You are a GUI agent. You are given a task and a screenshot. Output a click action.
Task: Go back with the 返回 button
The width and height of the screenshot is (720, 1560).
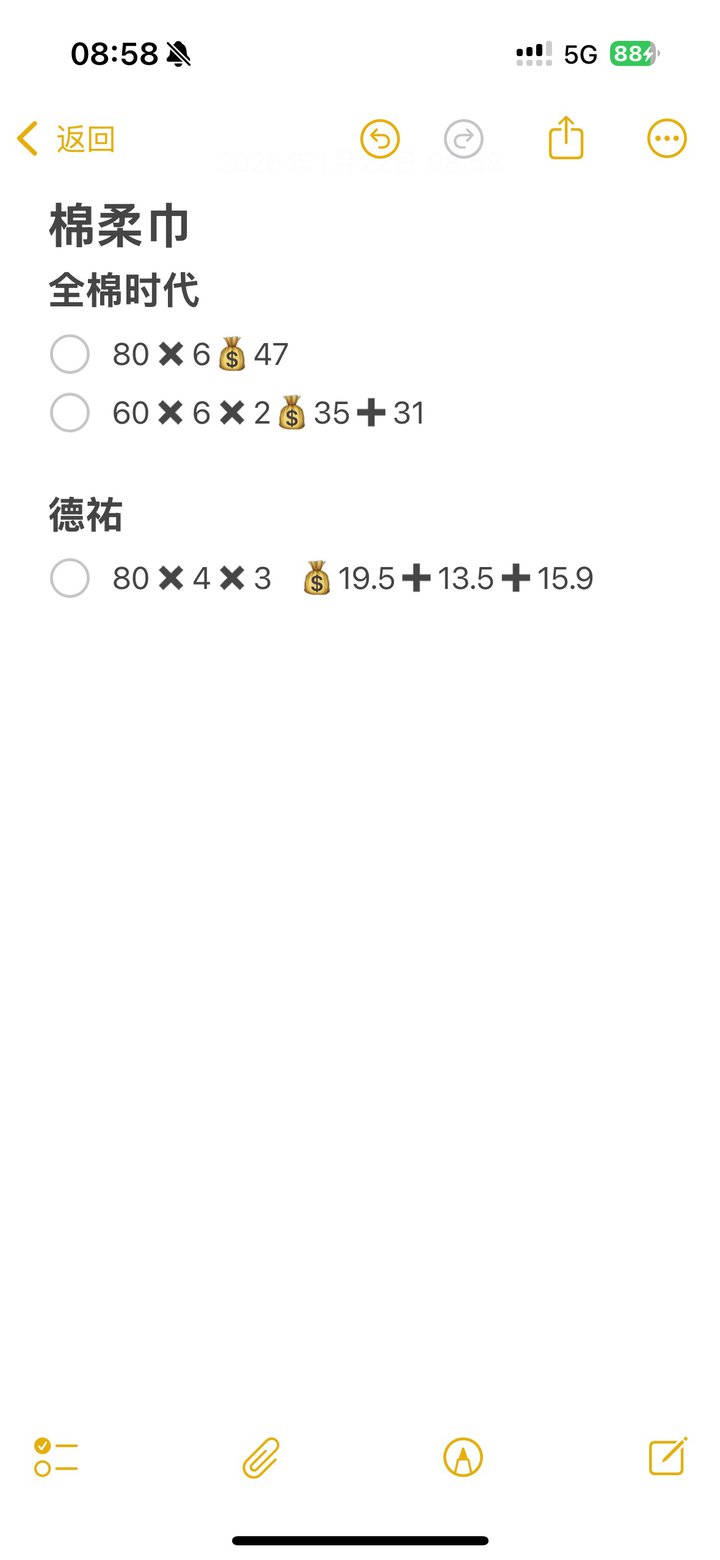tap(65, 139)
